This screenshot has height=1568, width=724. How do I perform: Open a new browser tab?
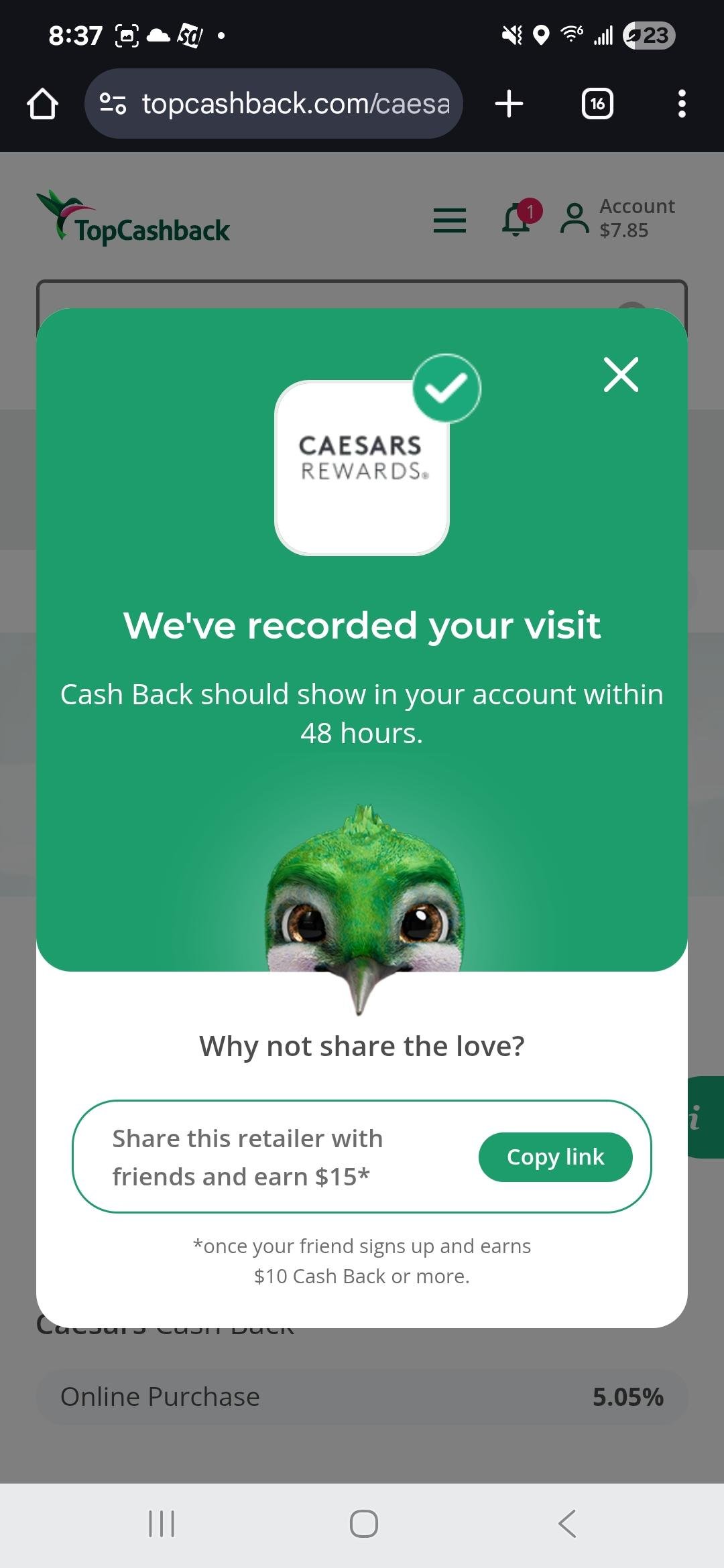[509, 104]
